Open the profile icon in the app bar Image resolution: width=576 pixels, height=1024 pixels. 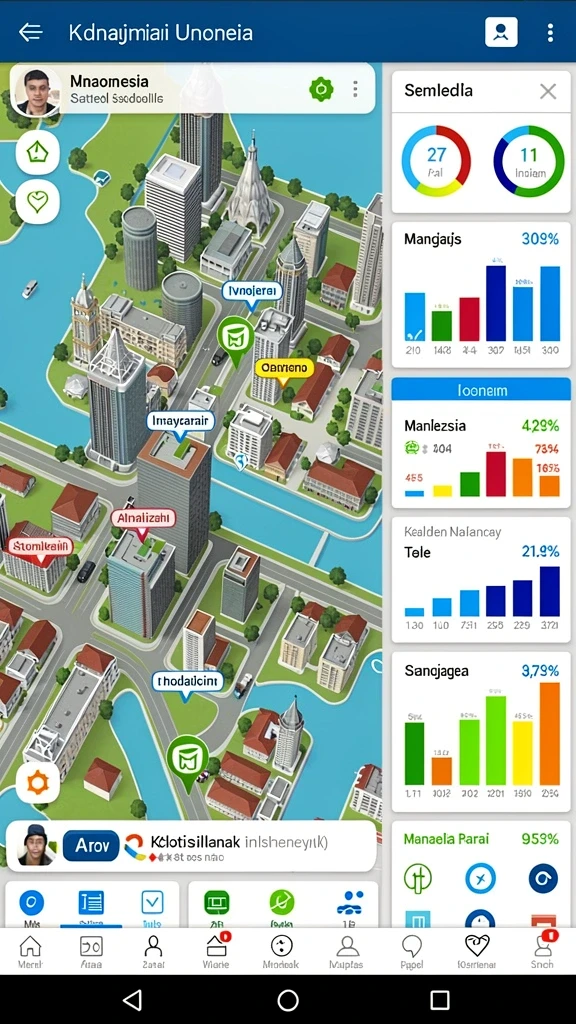point(501,32)
